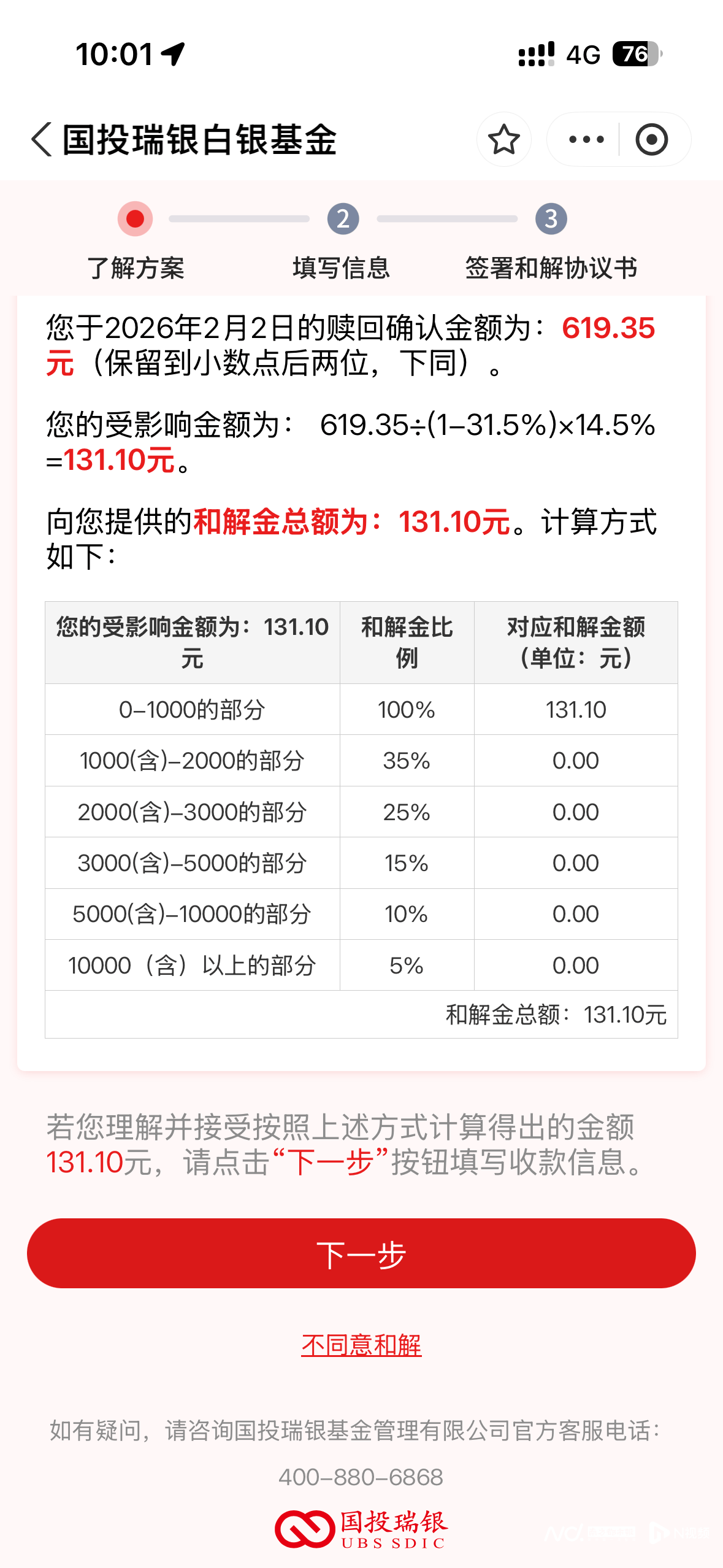The width and height of the screenshot is (723, 1568).
Task: Choose 不同意和解 link
Action: point(361,1345)
